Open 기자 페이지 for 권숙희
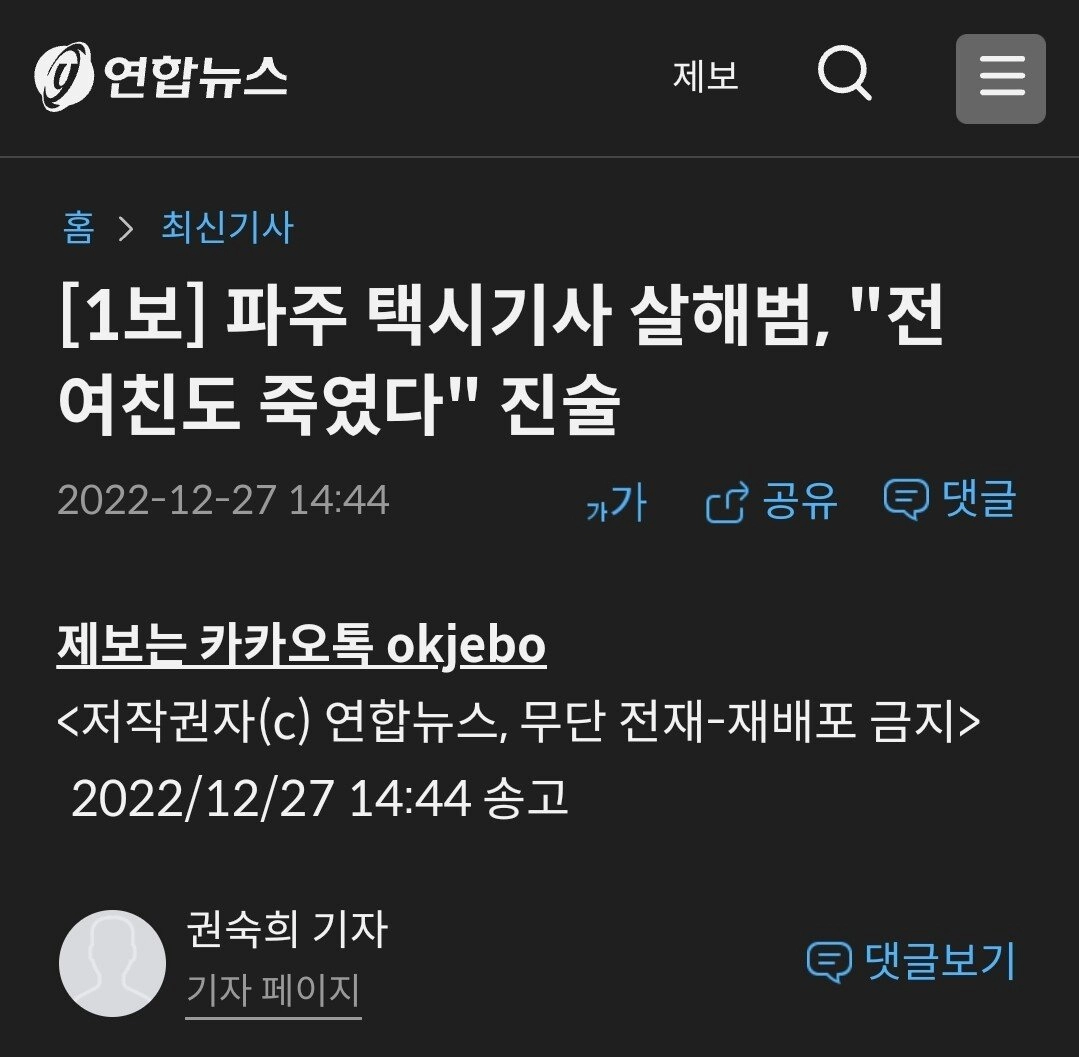 273,991
